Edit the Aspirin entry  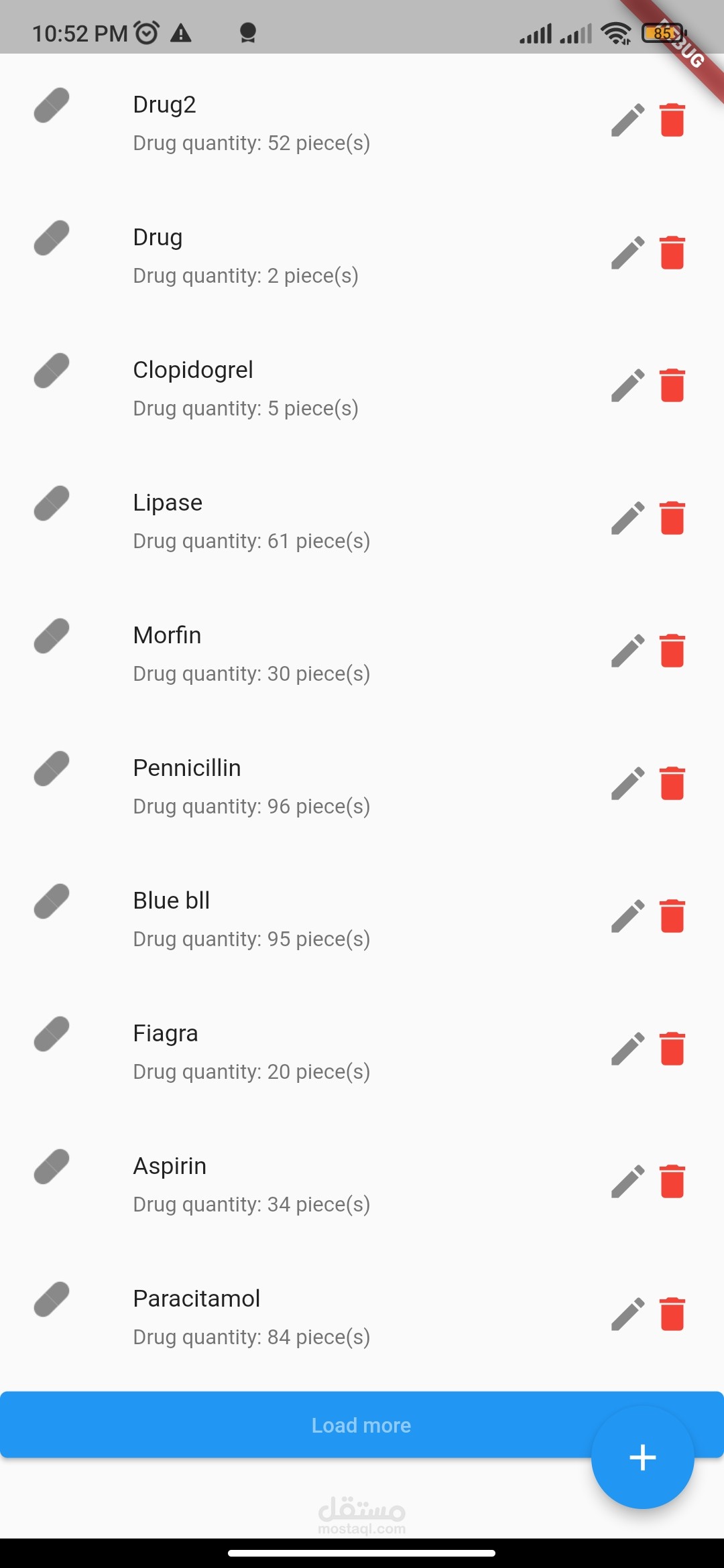pyautogui.click(x=627, y=1182)
